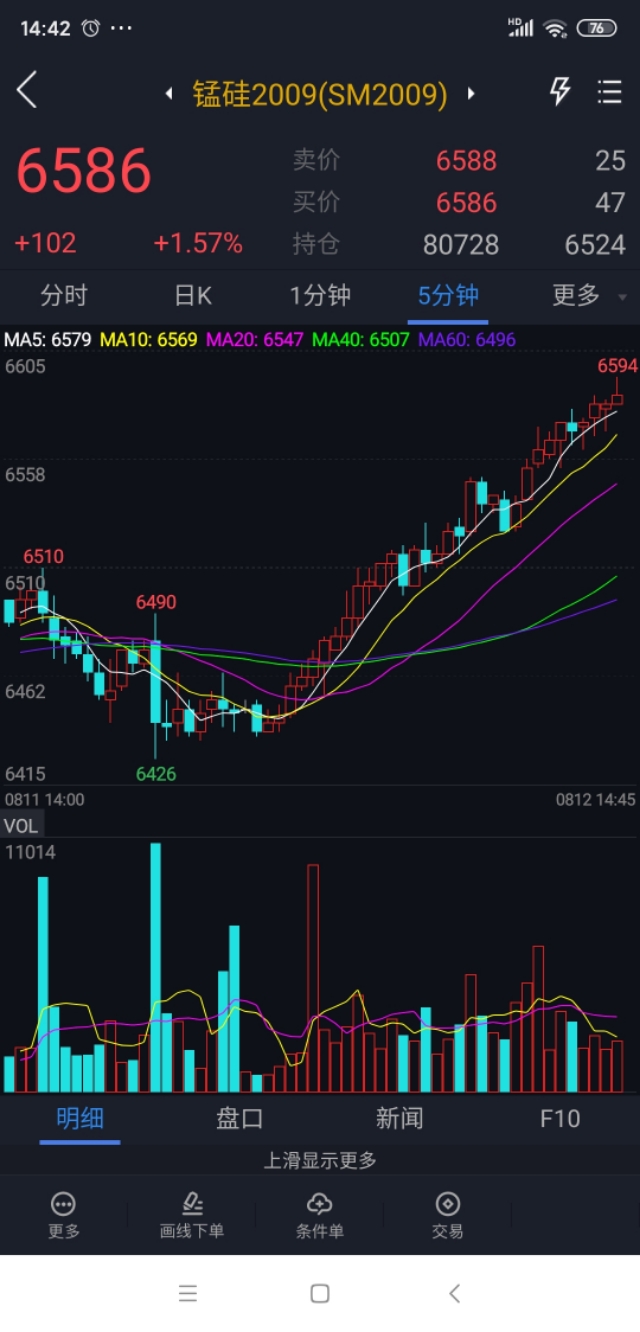Open 条件单 conditional order

(x=320, y=1214)
